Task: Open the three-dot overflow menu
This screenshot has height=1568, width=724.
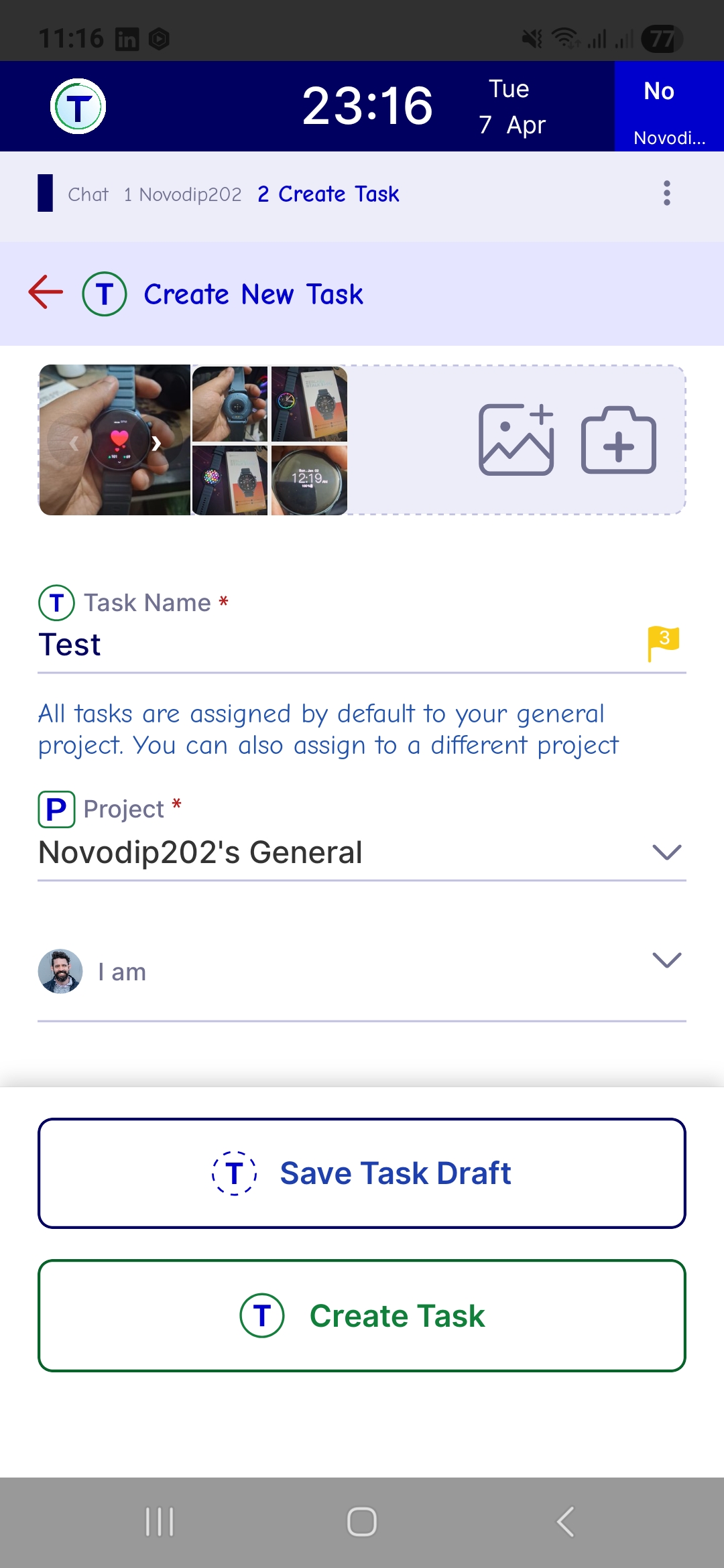Action: (x=666, y=194)
